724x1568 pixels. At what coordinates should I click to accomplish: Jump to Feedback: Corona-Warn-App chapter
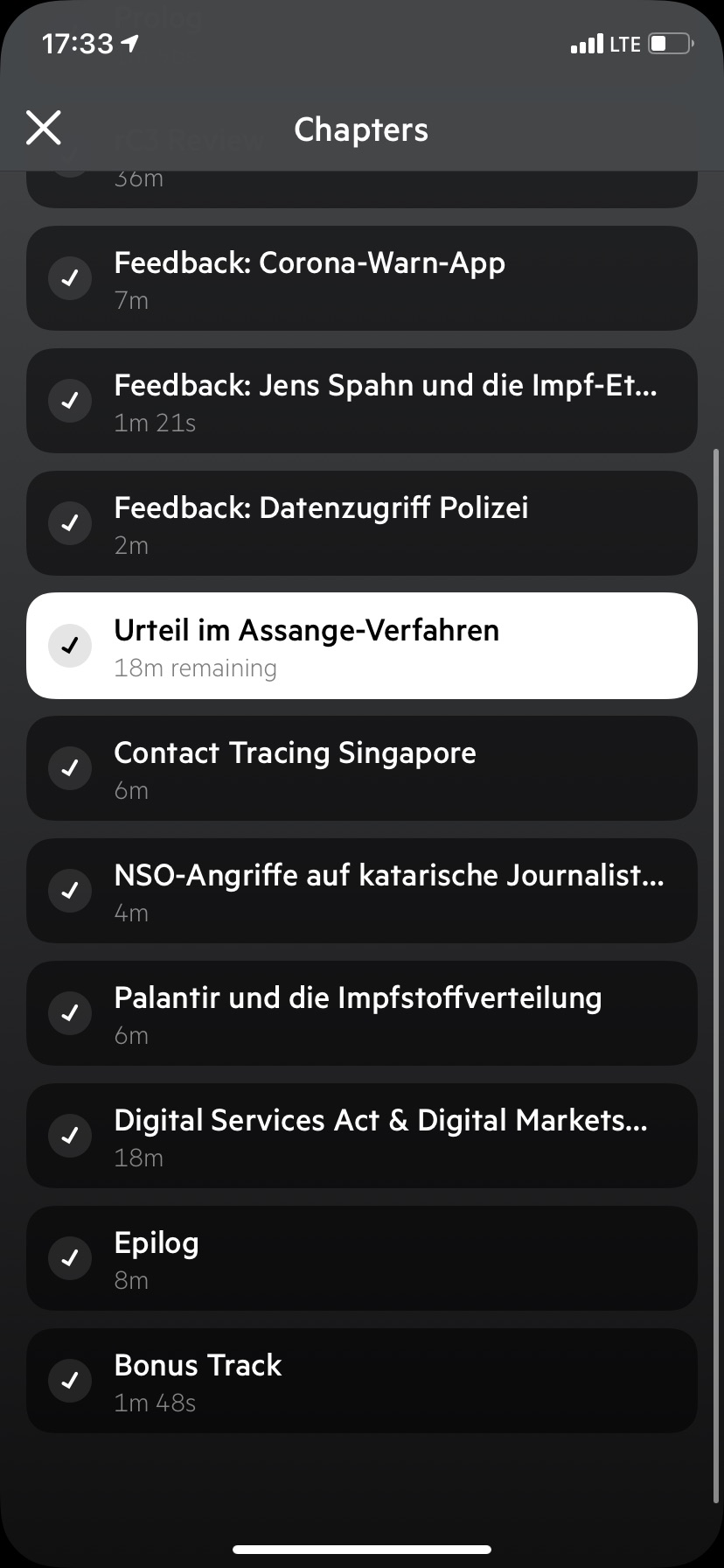362,278
